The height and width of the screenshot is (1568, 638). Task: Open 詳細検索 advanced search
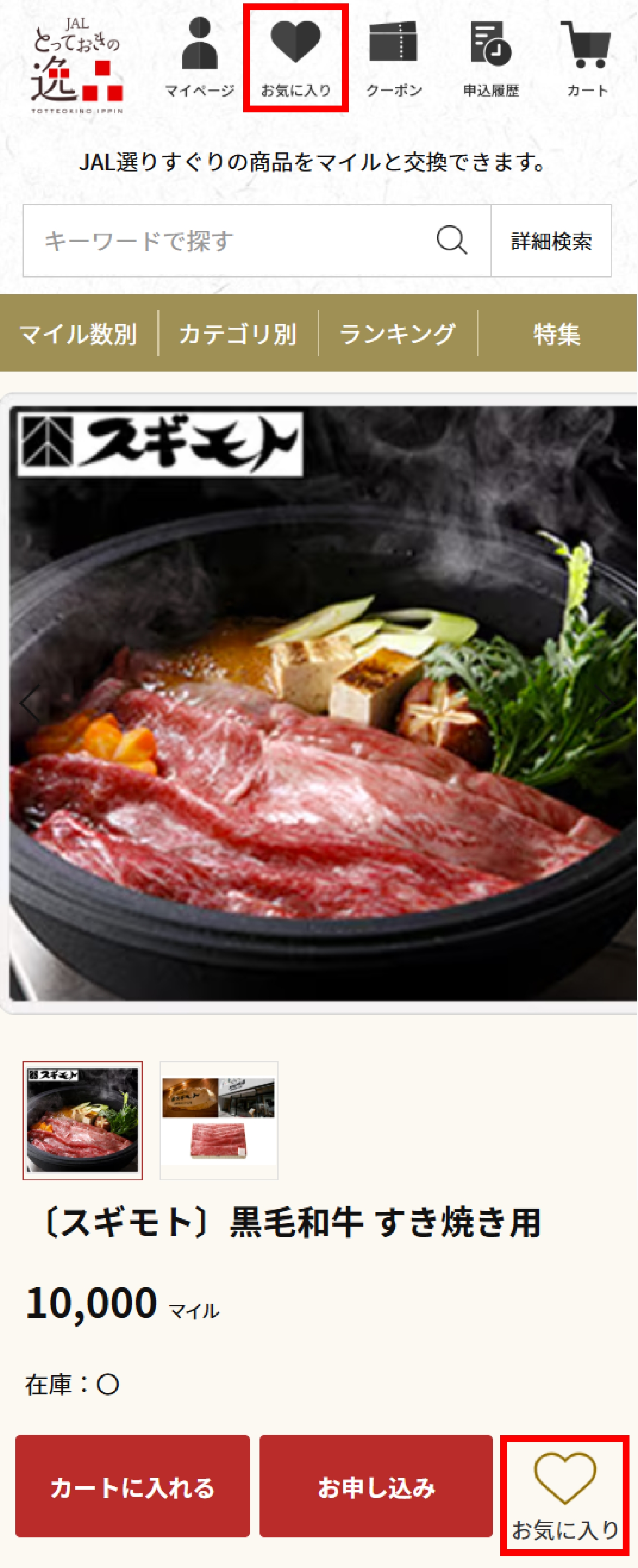click(551, 241)
